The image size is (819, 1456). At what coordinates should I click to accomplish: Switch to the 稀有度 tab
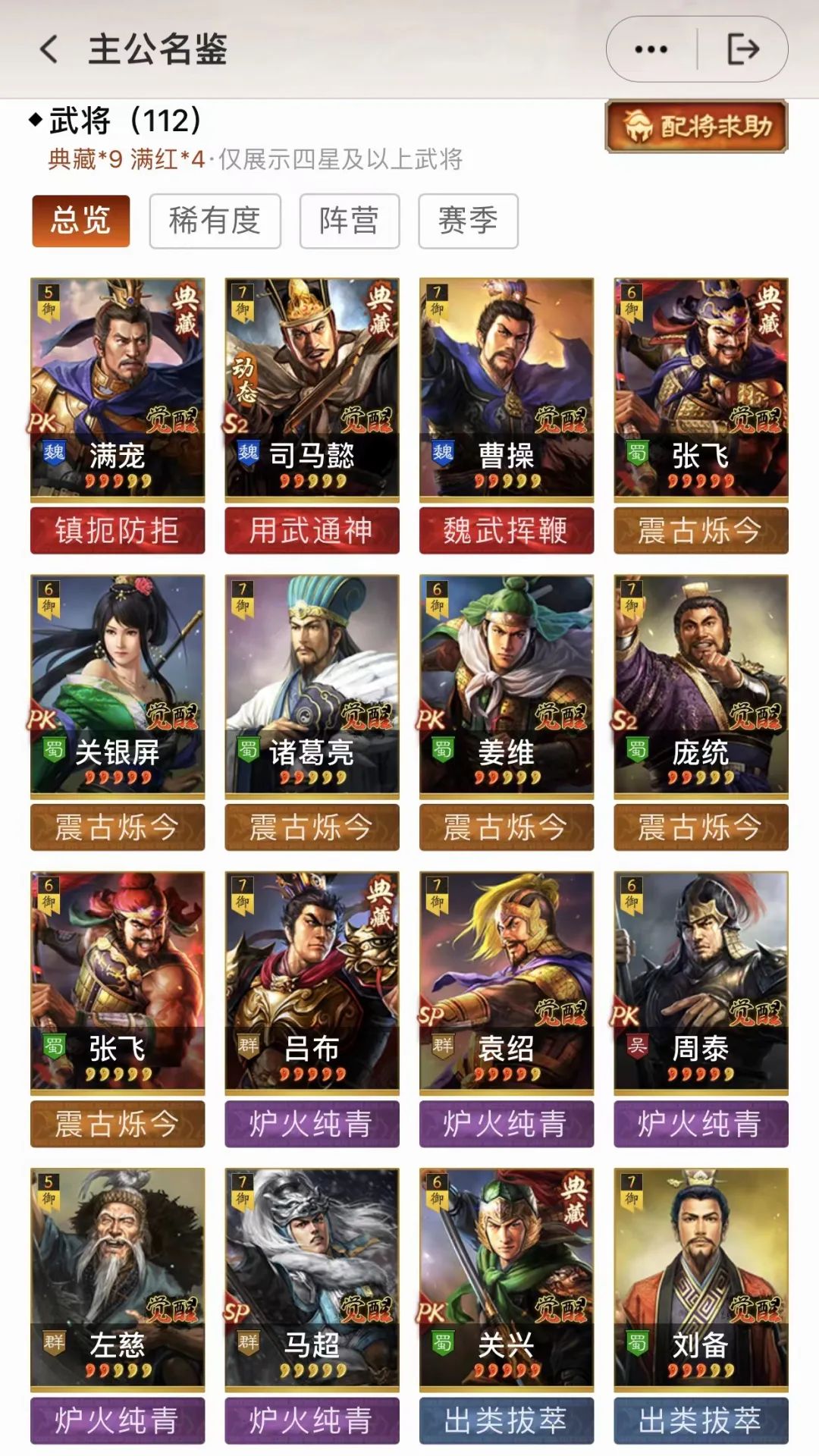(x=215, y=221)
